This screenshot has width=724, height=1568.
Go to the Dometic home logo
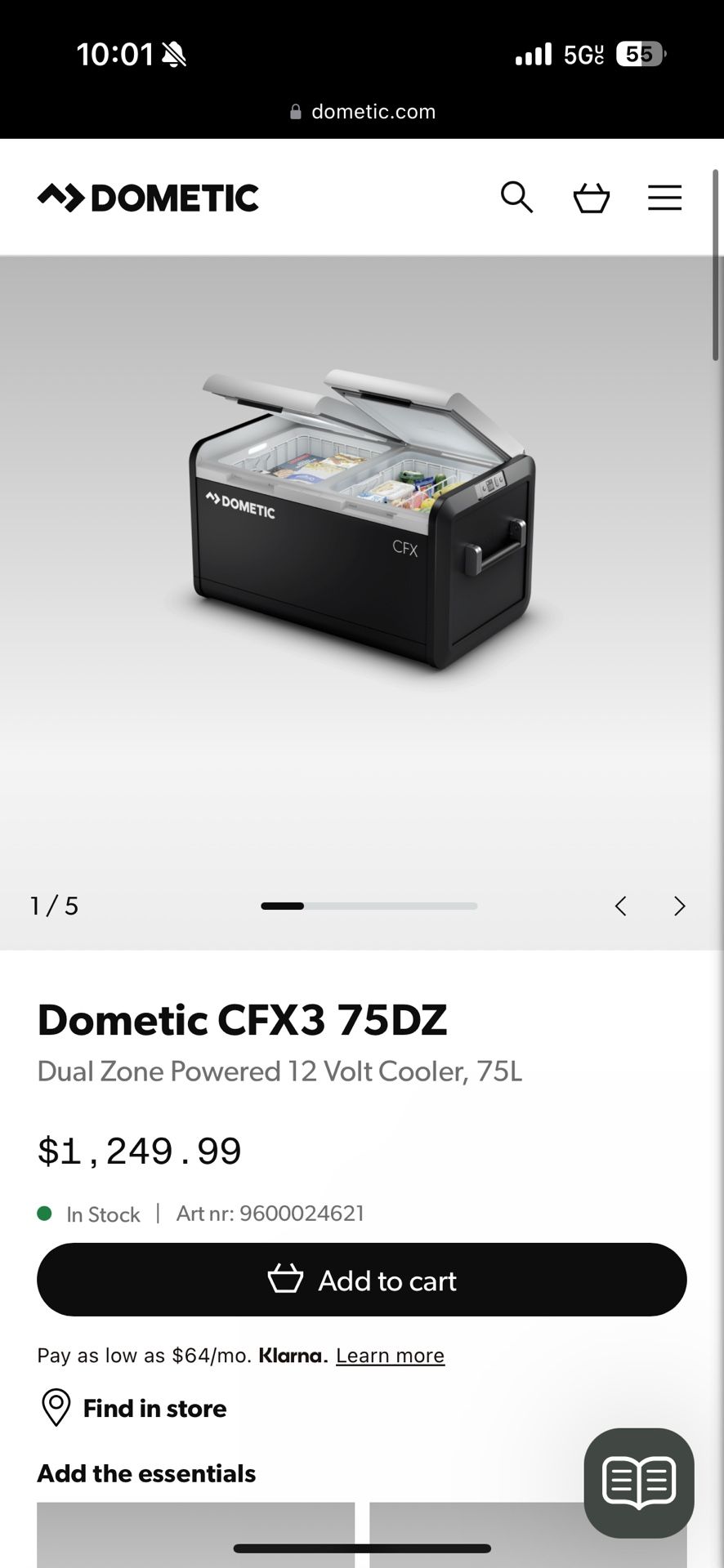(148, 198)
